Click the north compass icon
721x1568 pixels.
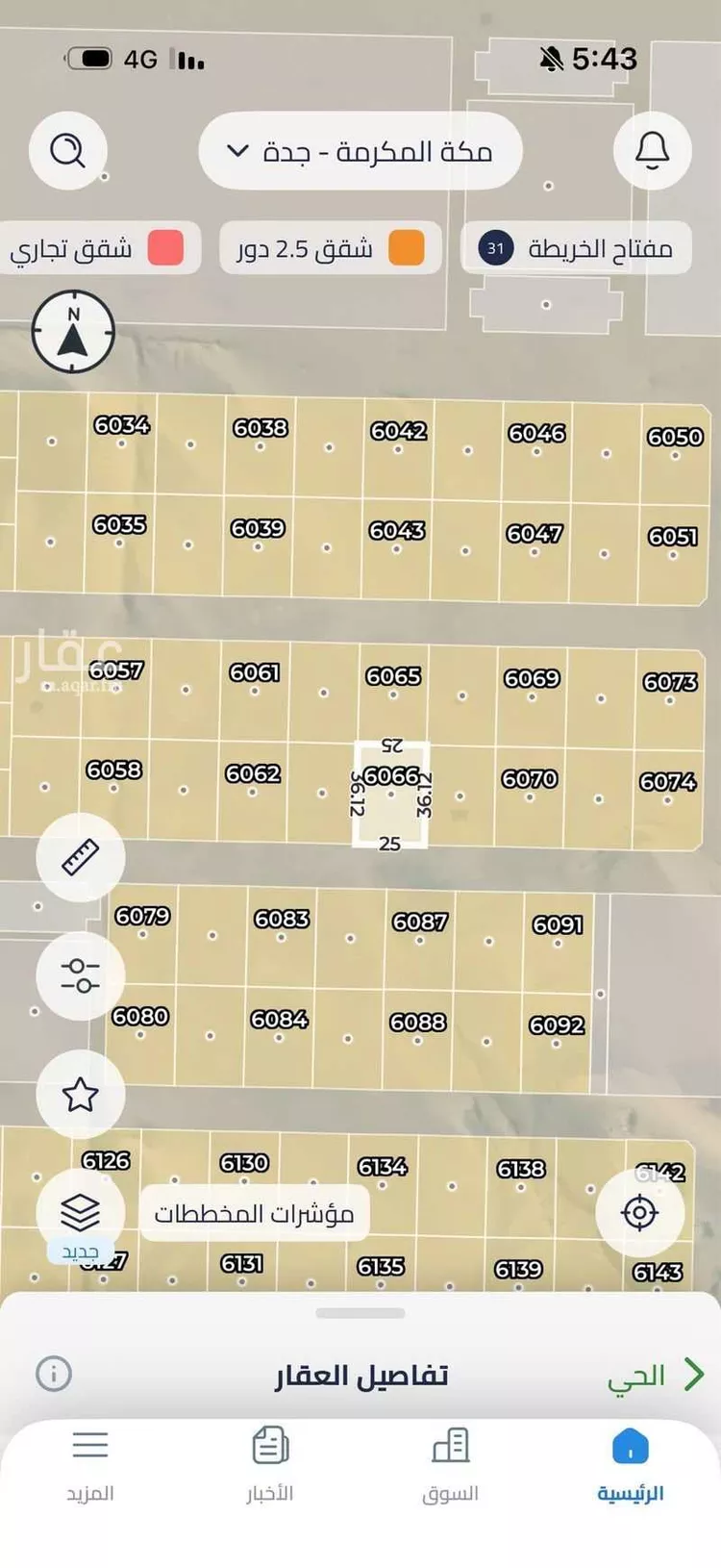(73, 334)
